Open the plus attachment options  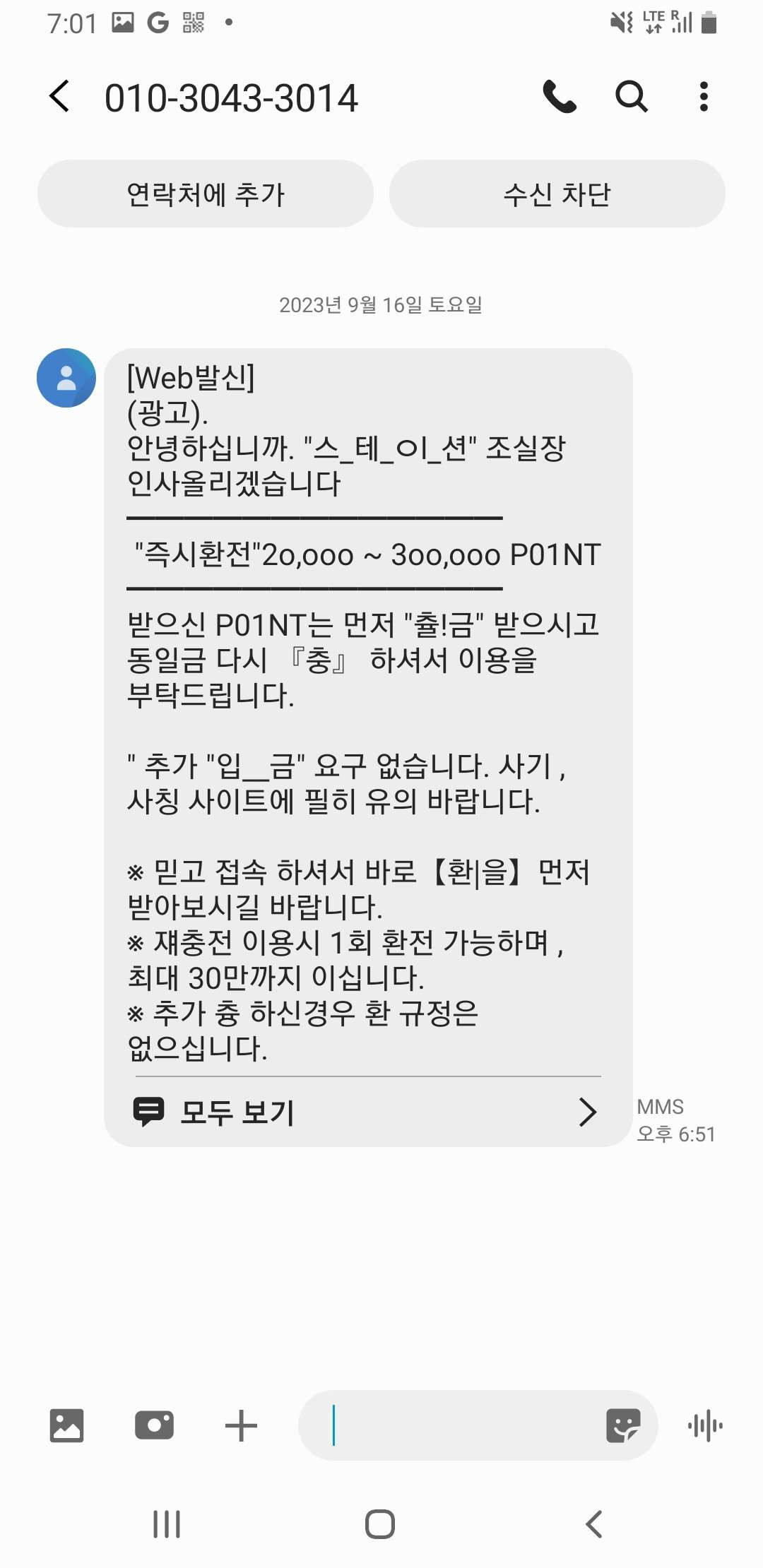(241, 1425)
